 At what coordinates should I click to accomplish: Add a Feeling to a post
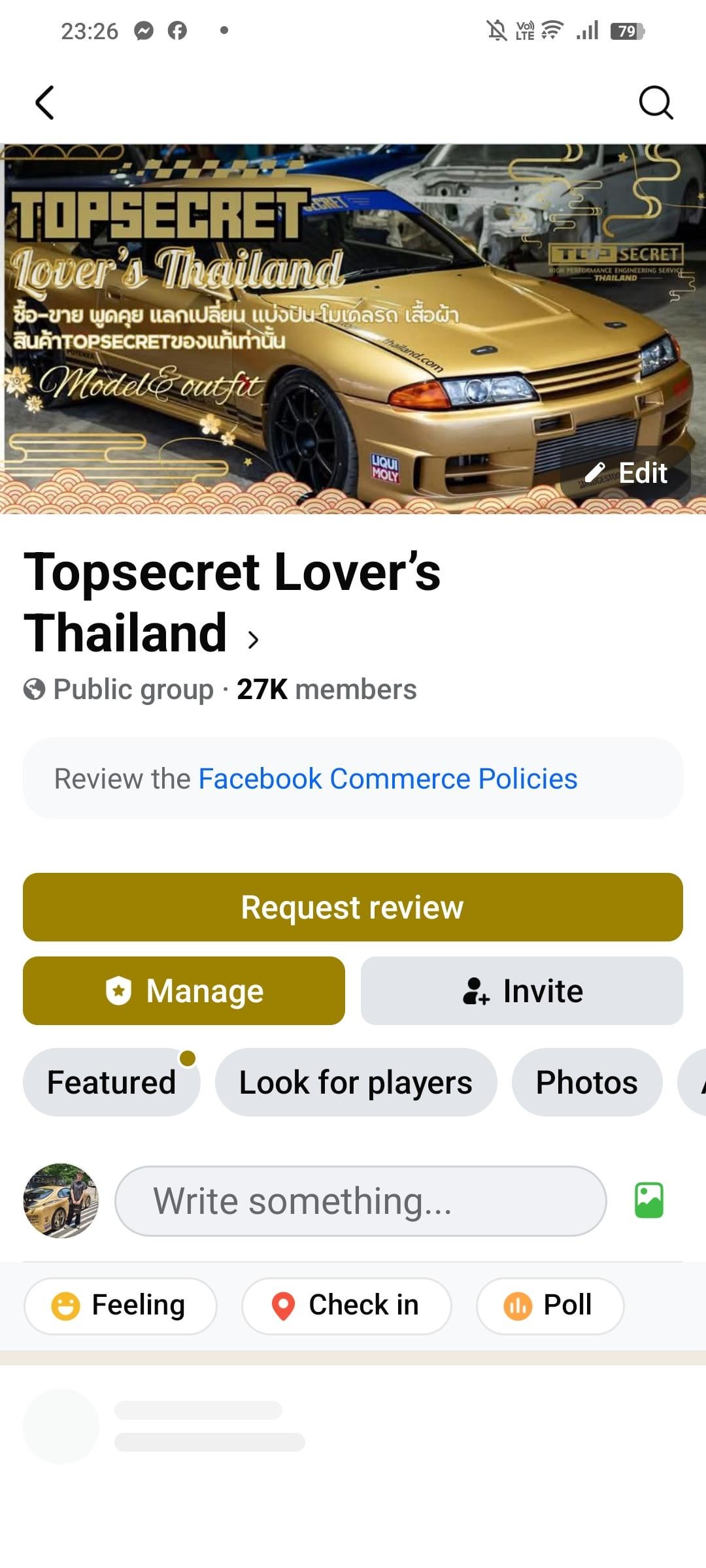[120, 1305]
